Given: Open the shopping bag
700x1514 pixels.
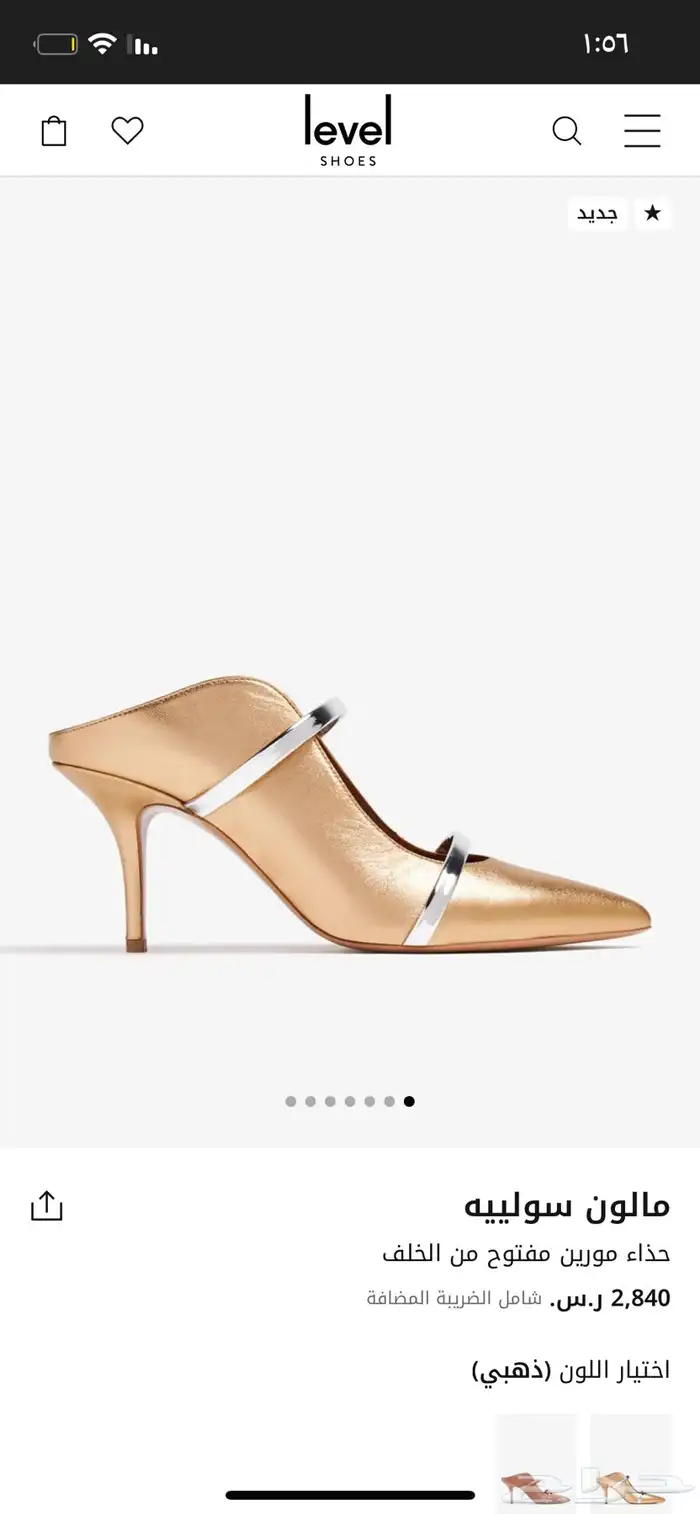Looking at the screenshot, I should [x=54, y=131].
